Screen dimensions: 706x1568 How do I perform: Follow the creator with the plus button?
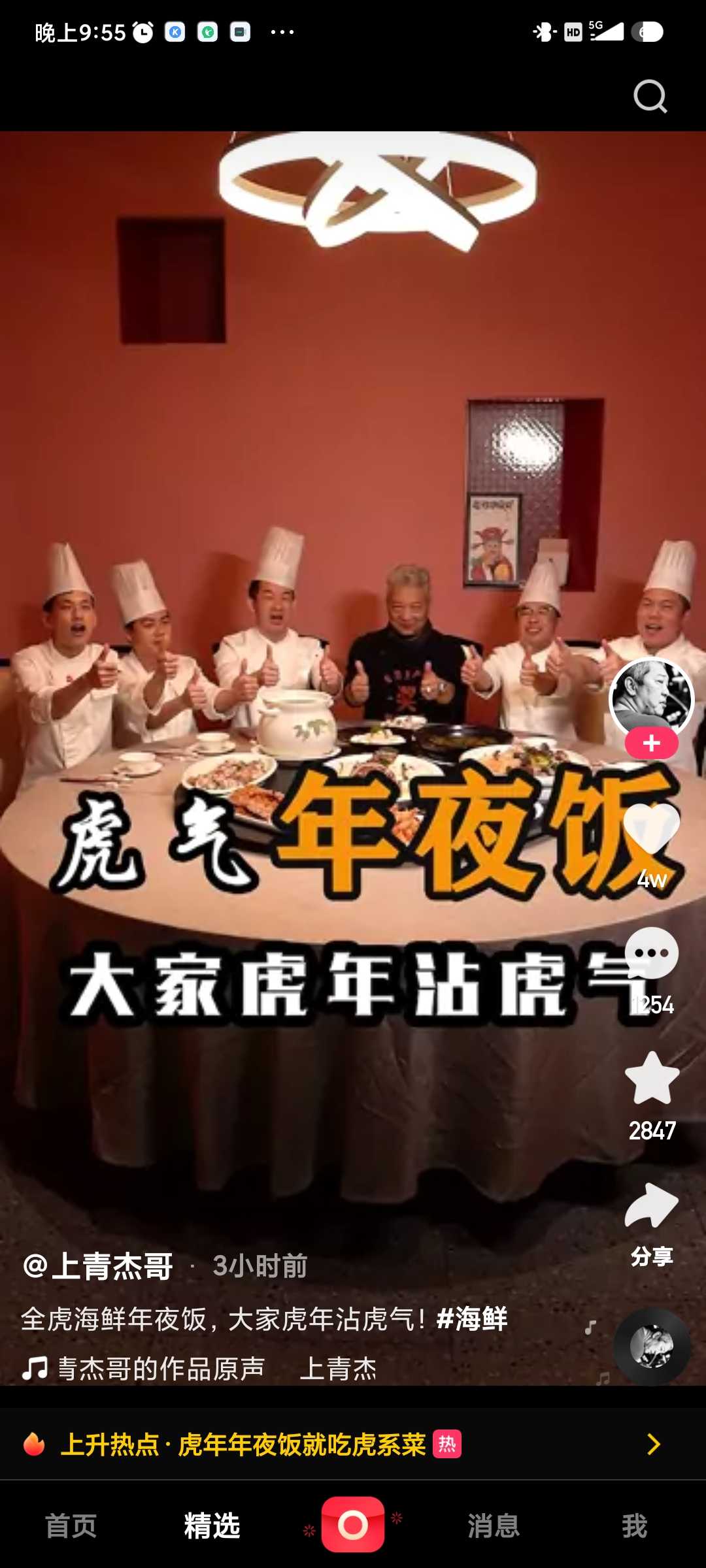tap(651, 743)
